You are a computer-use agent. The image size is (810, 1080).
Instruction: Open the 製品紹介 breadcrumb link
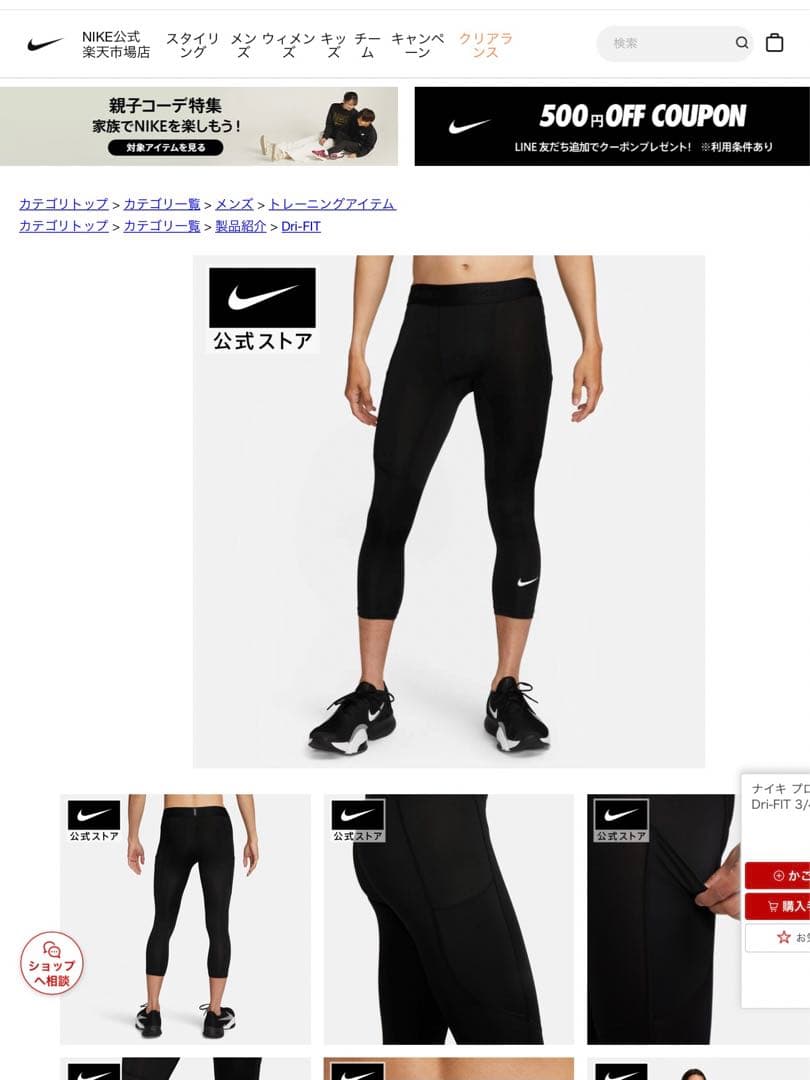click(x=241, y=226)
